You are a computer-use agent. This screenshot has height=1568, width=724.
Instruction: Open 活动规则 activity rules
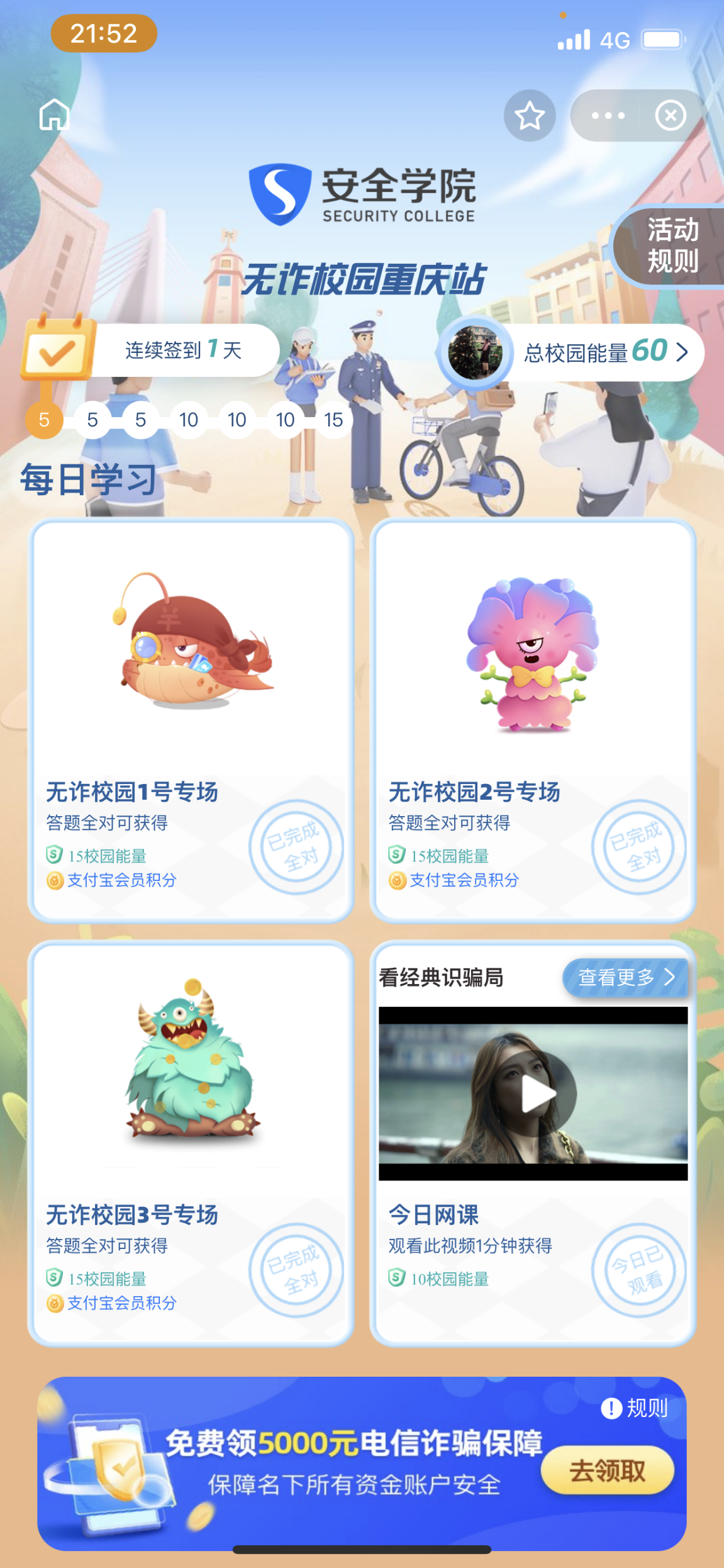click(x=672, y=246)
